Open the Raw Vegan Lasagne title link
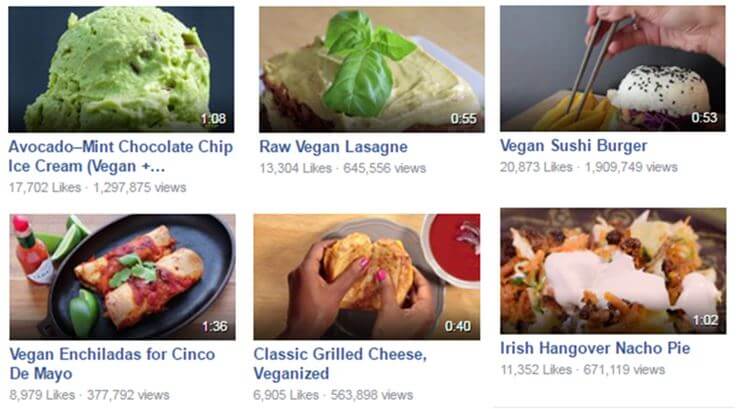Viewport: 740px width, 409px height. (x=333, y=146)
